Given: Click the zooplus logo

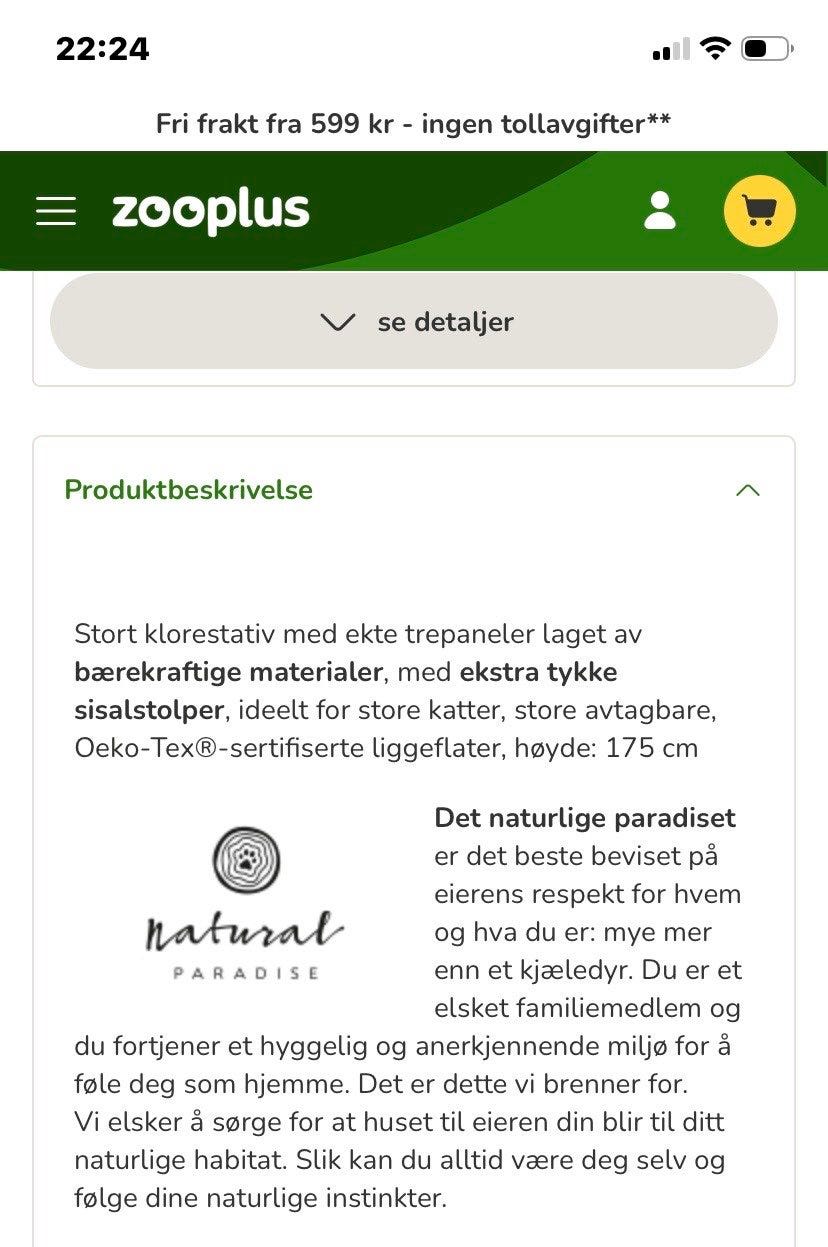Looking at the screenshot, I should coord(209,211).
